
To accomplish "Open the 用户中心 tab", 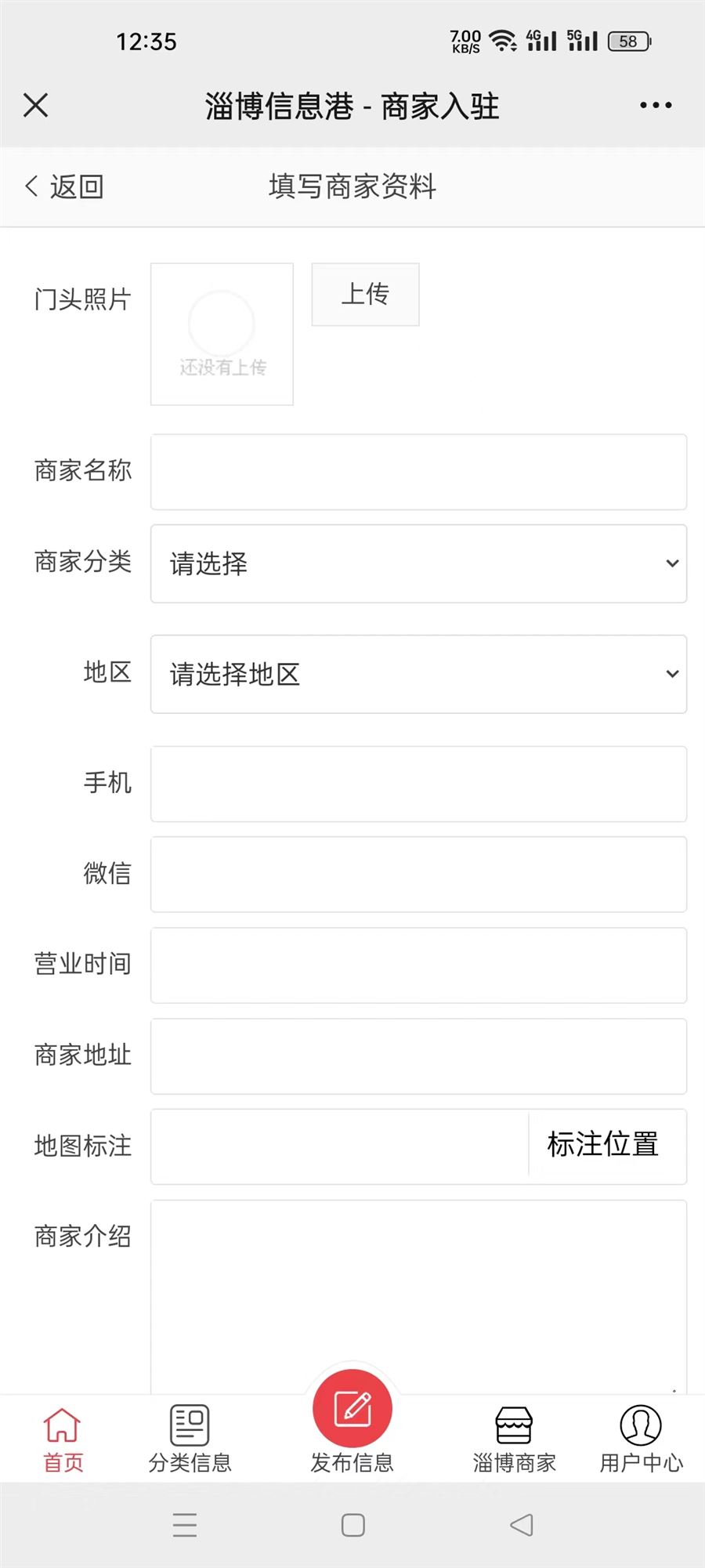I will (x=641, y=1439).
